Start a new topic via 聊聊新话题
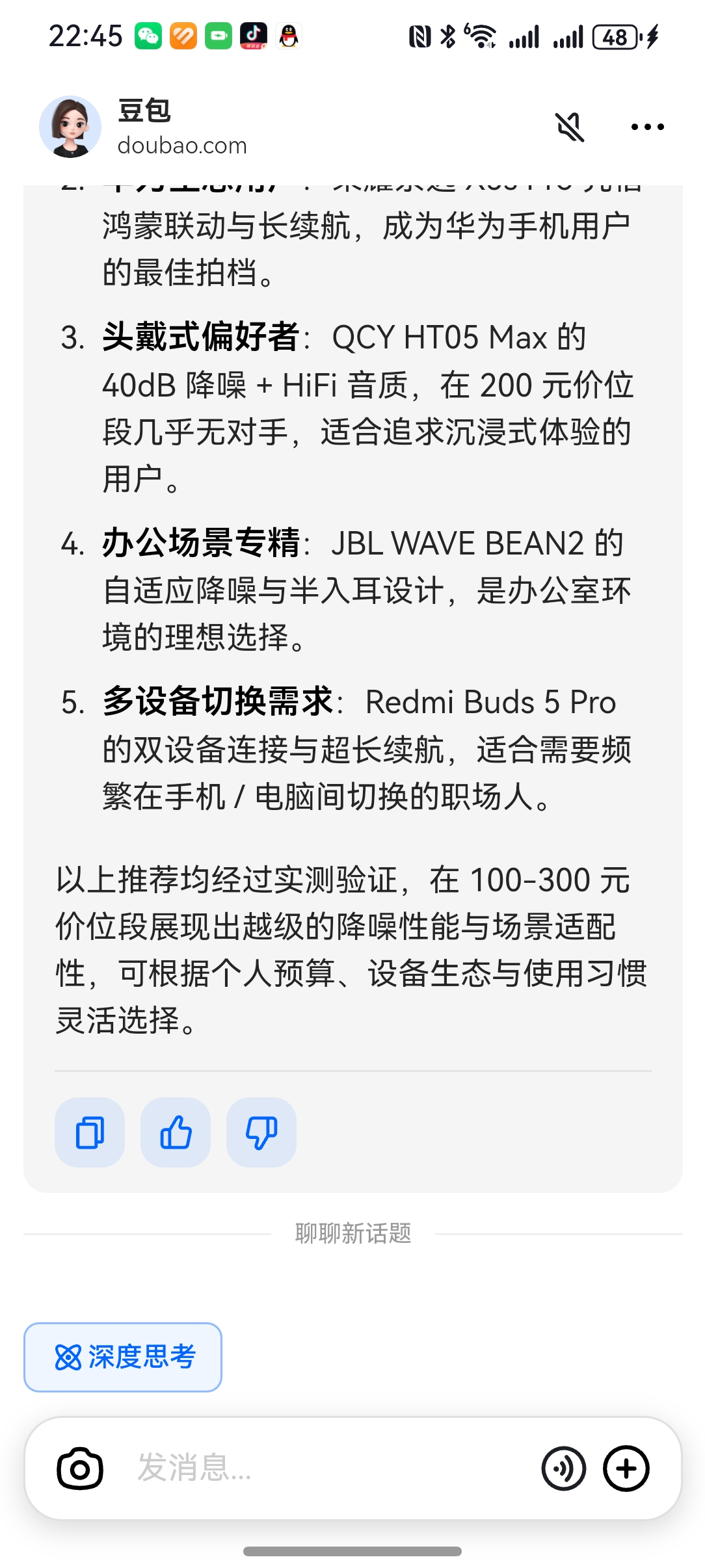705x1568 pixels. pos(353,1233)
